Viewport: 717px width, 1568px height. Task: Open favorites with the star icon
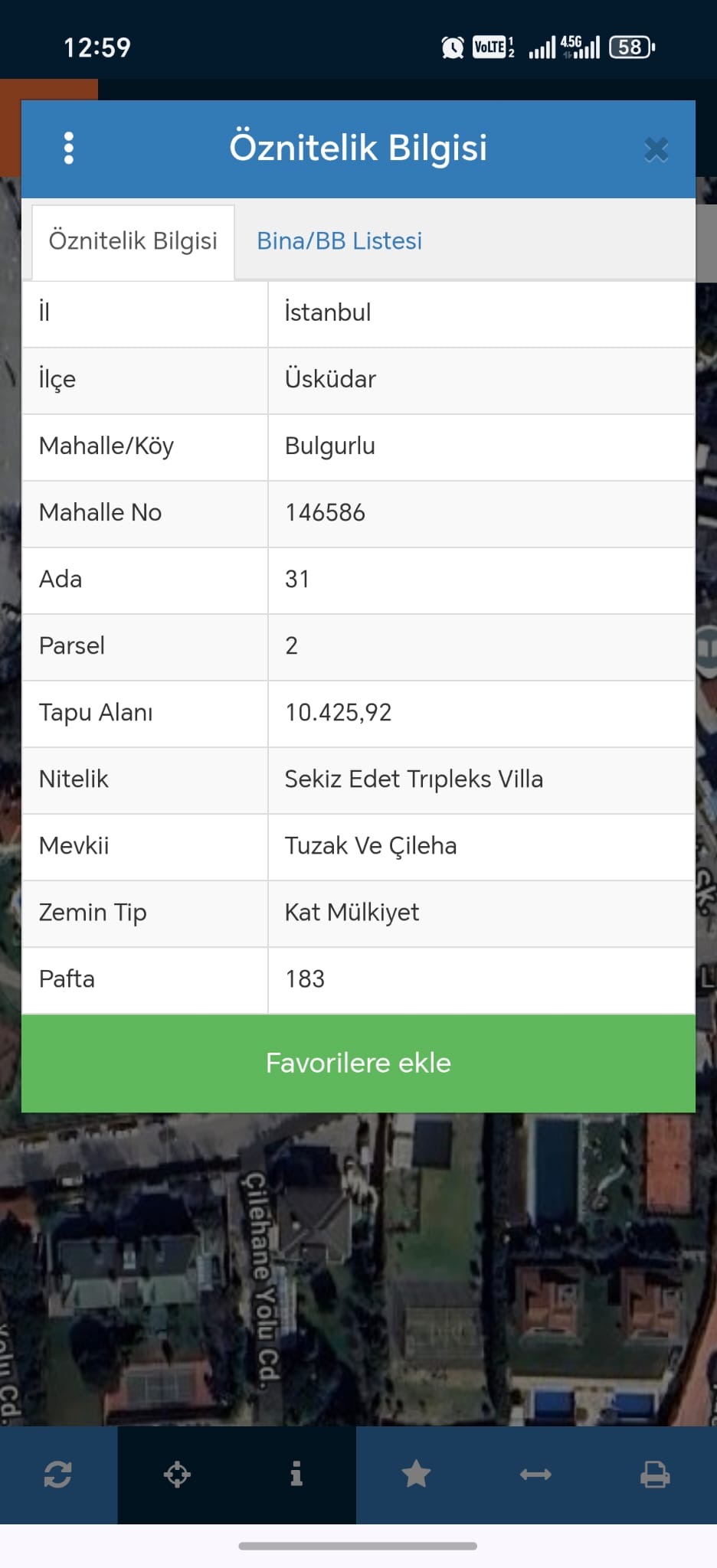(x=416, y=1474)
